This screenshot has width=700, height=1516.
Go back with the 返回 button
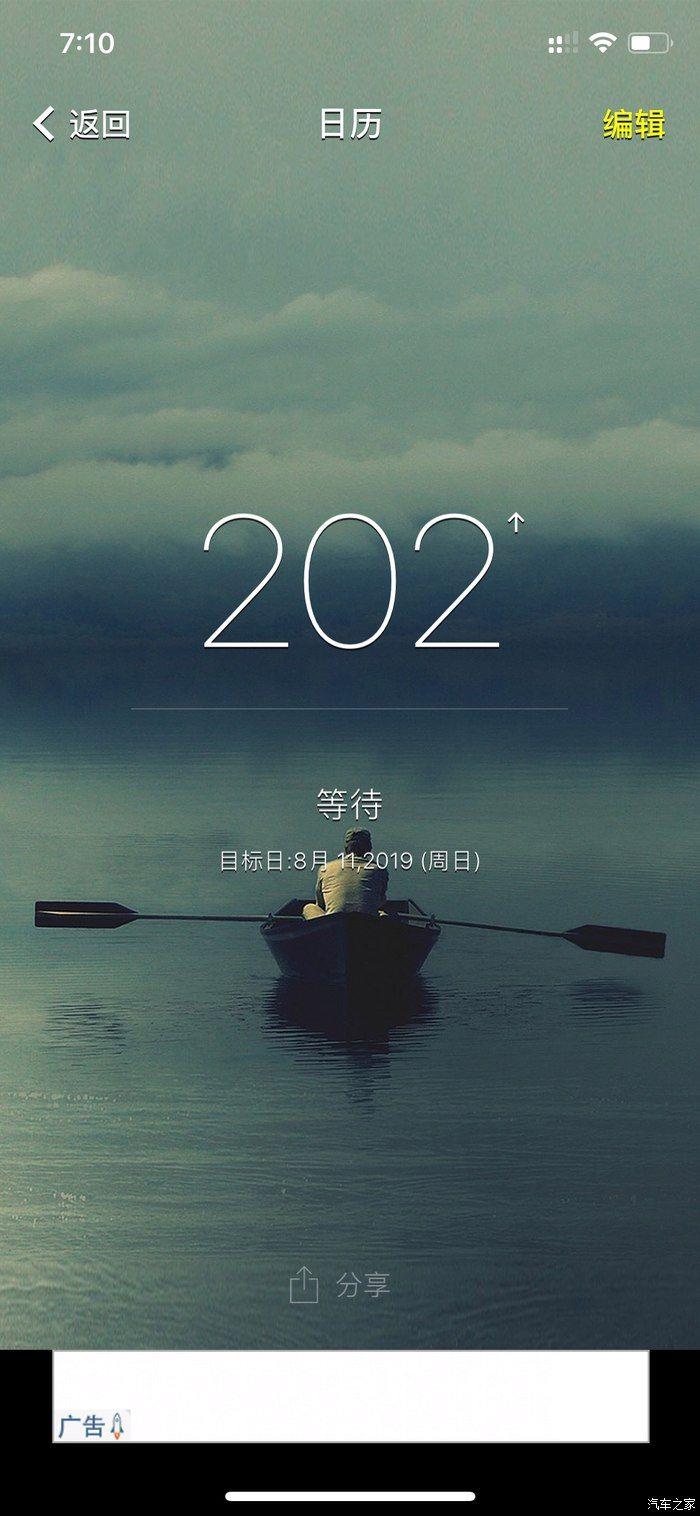click(x=82, y=125)
